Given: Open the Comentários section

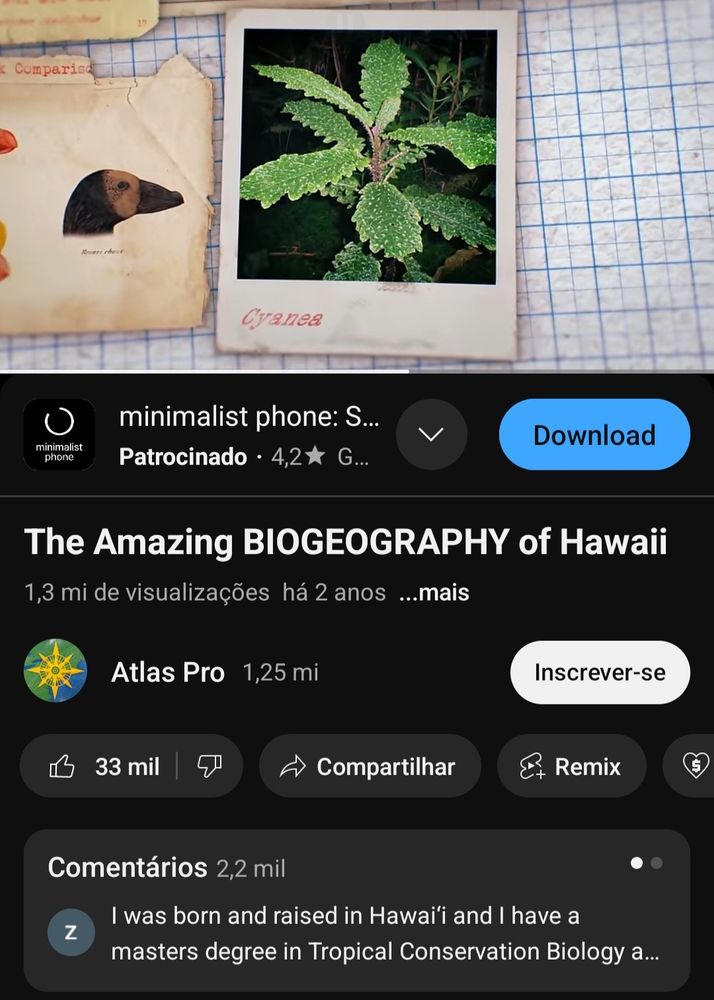Looking at the screenshot, I should 357,910.
